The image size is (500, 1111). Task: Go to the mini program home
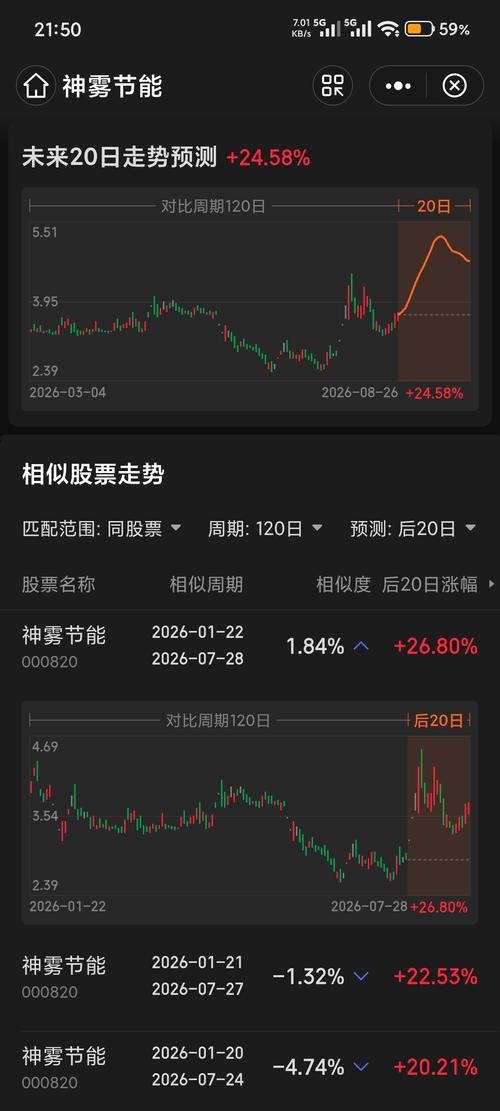click(35, 86)
